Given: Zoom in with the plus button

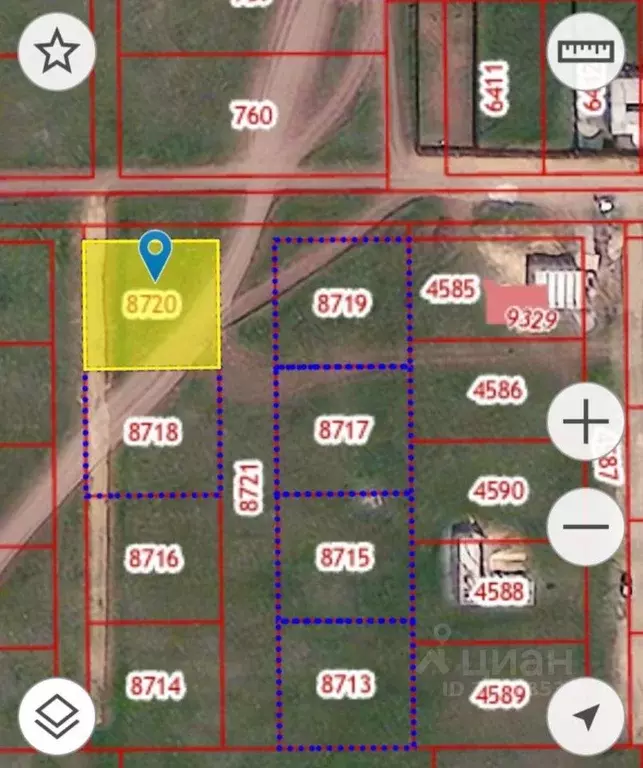Looking at the screenshot, I should (x=586, y=423).
